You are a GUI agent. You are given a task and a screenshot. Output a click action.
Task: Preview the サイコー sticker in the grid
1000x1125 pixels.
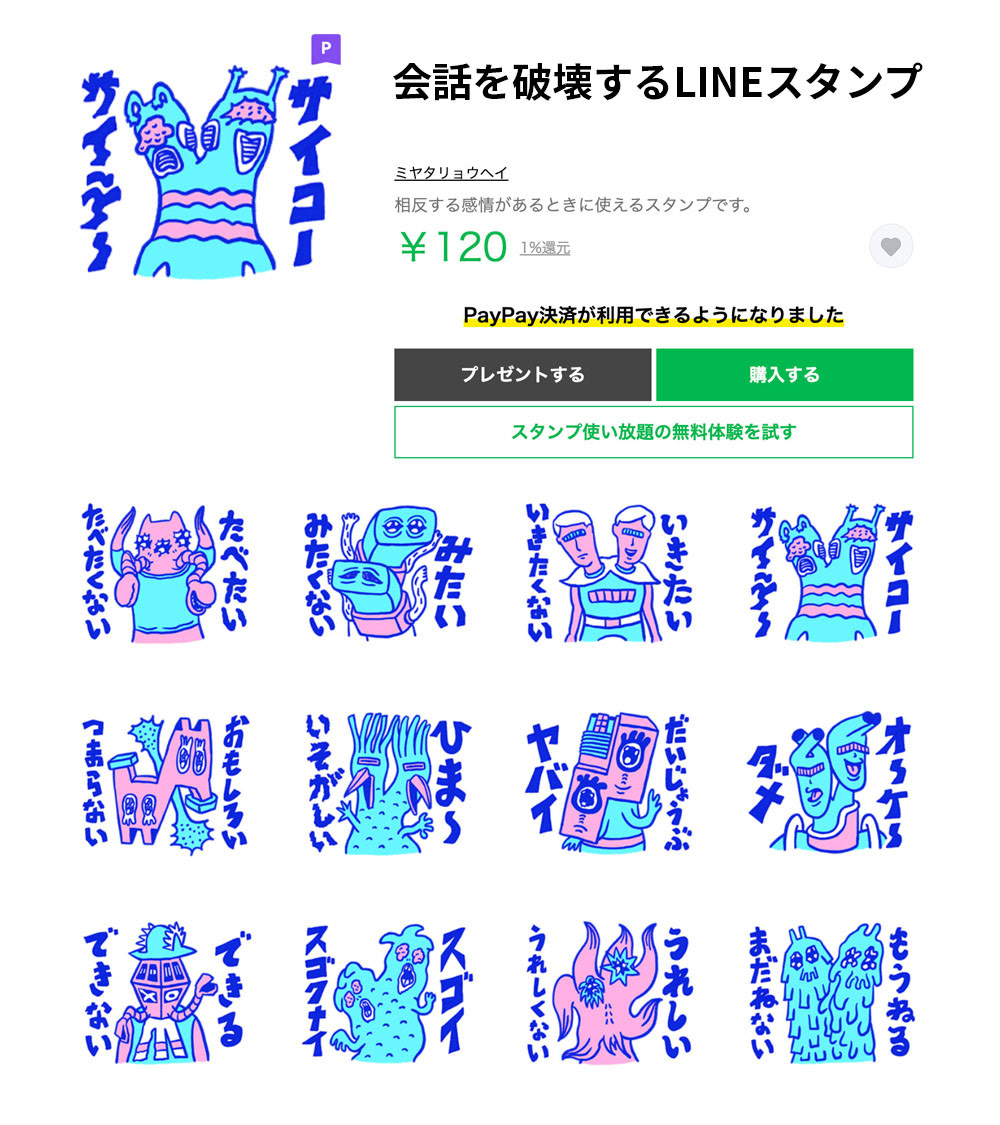(831, 574)
